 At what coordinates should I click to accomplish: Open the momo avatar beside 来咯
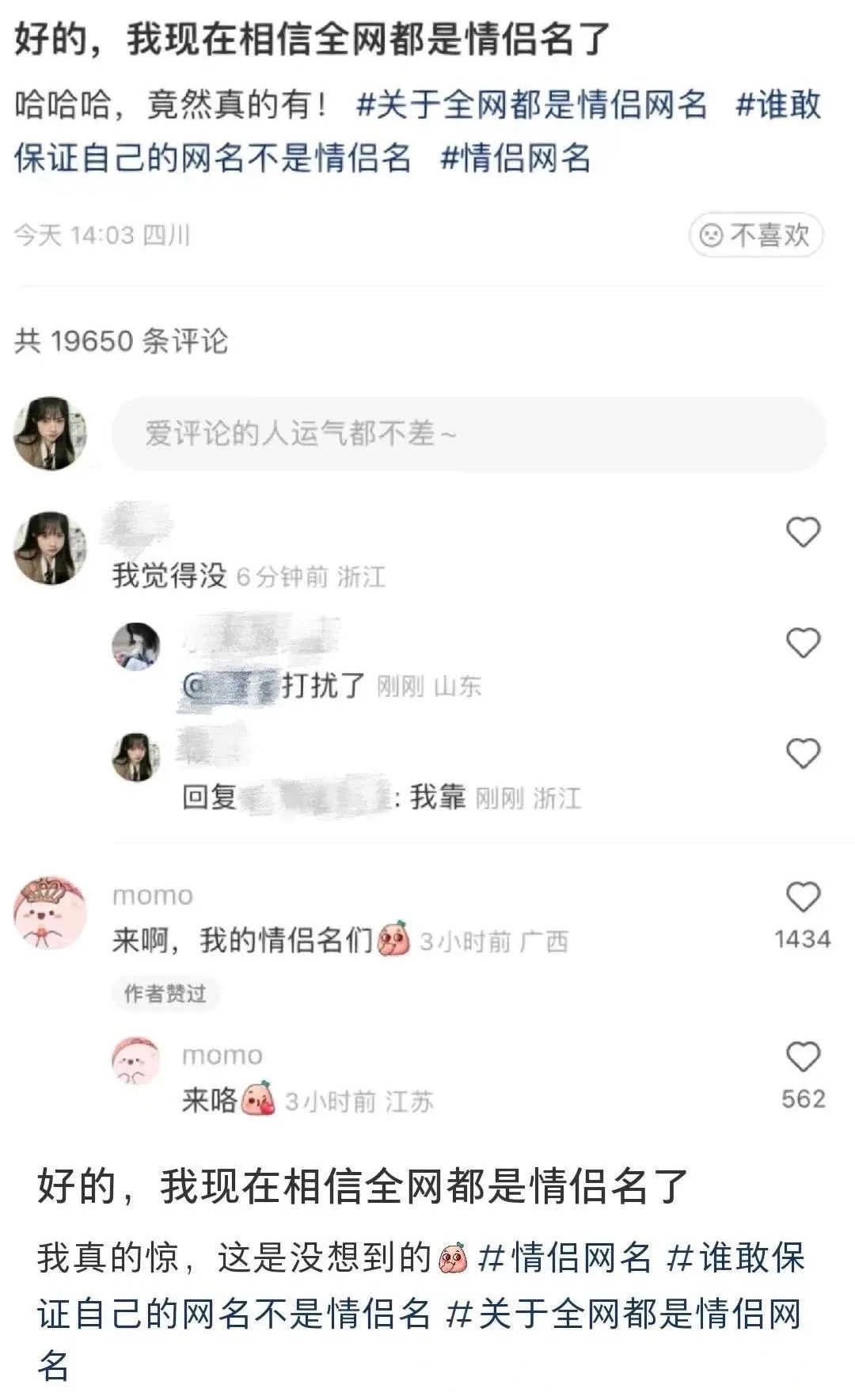(x=135, y=1060)
